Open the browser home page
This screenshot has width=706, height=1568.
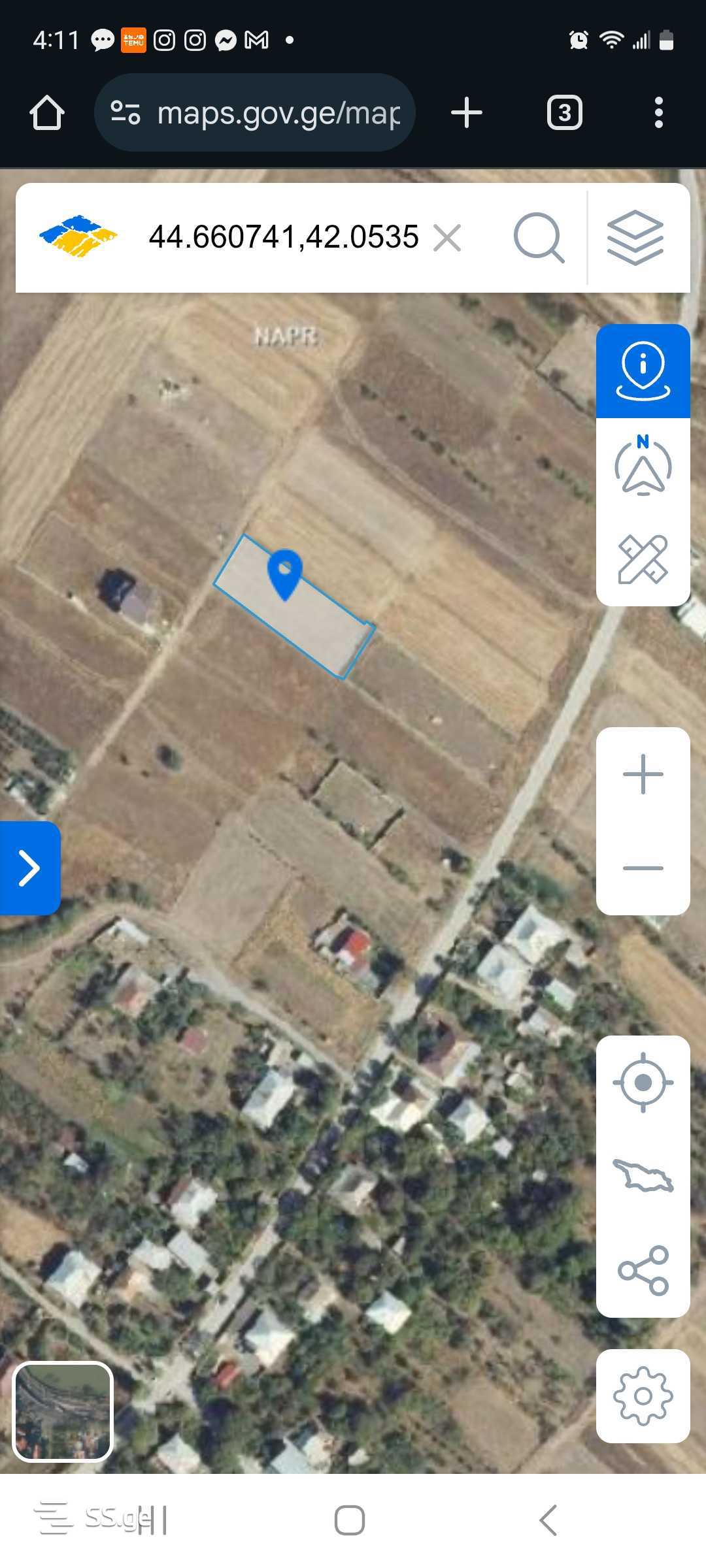click(47, 113)
